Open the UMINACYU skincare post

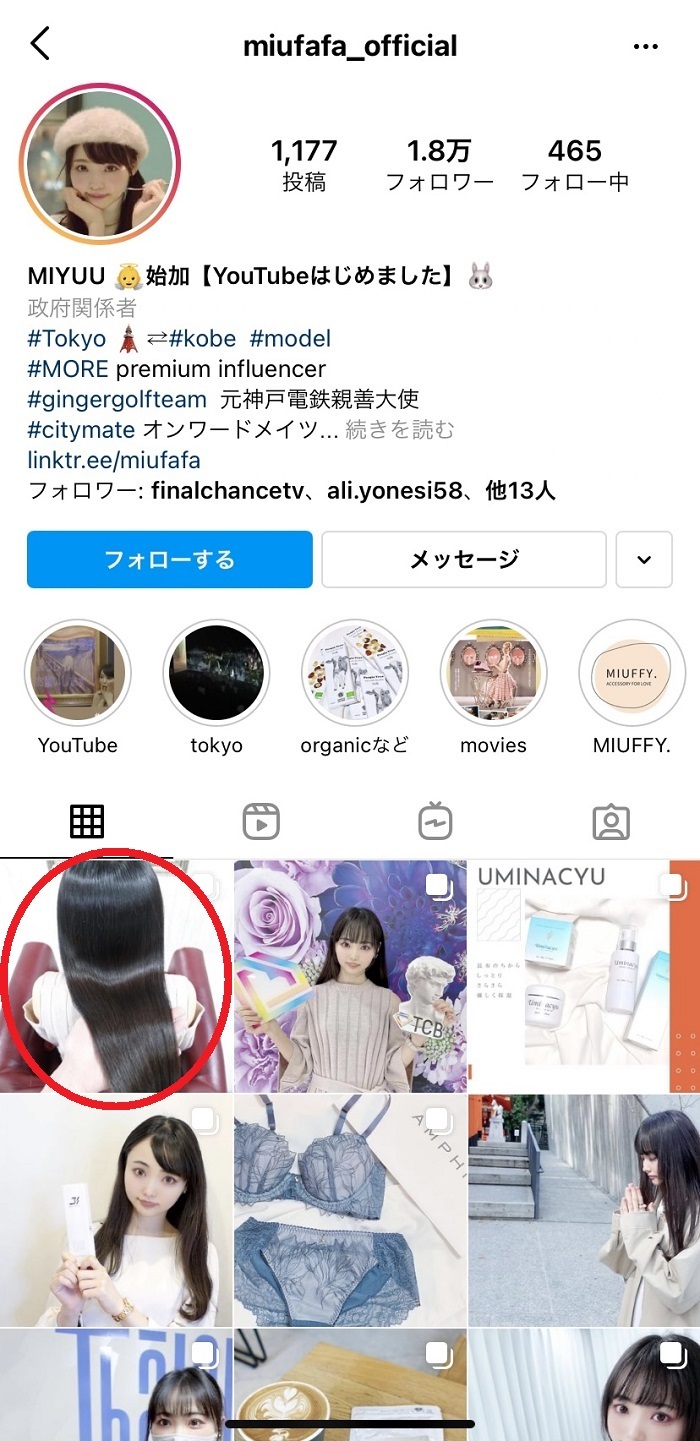coord(584,975)
